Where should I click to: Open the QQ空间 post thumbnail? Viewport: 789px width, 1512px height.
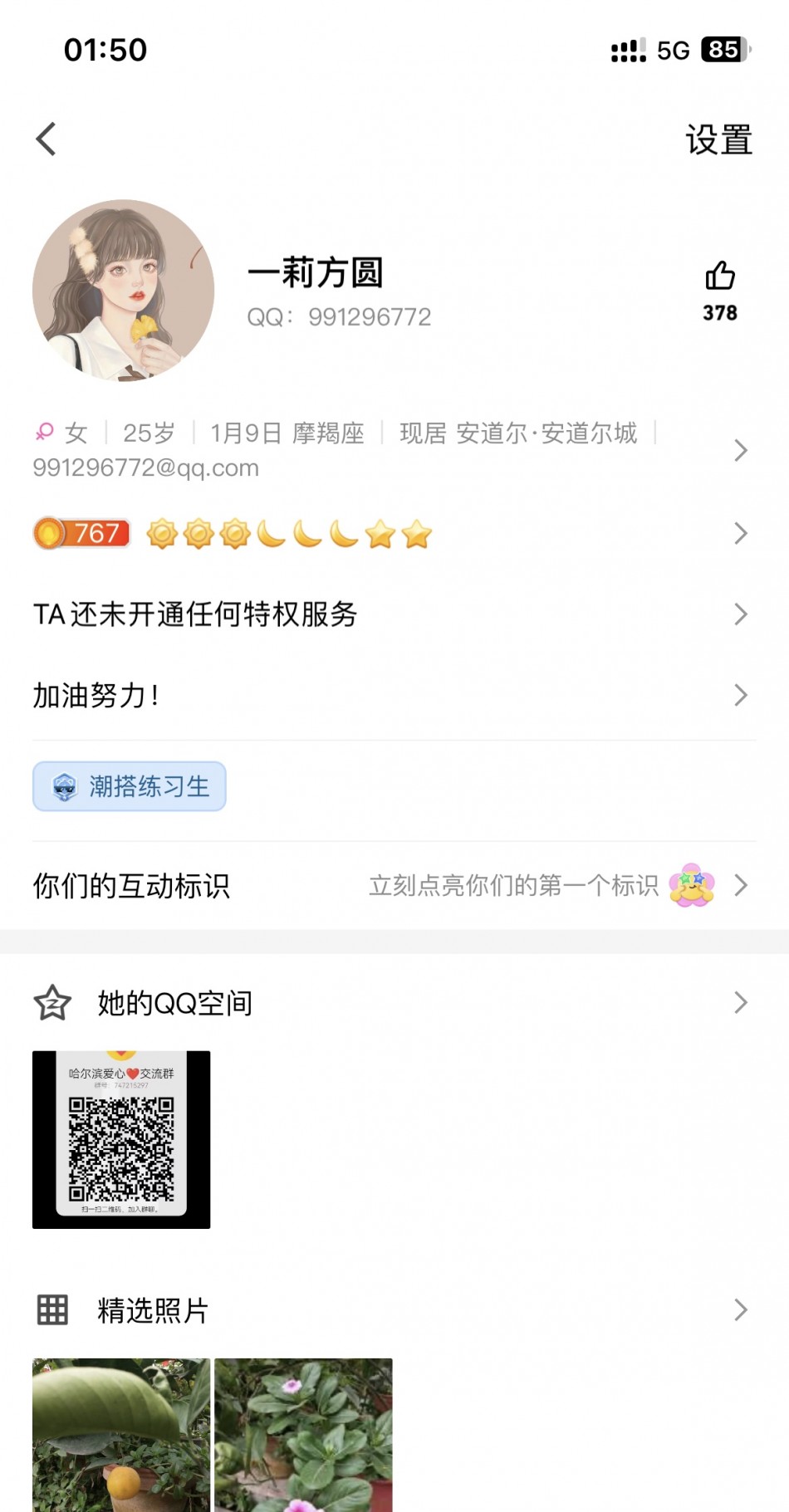[121, 1139]
